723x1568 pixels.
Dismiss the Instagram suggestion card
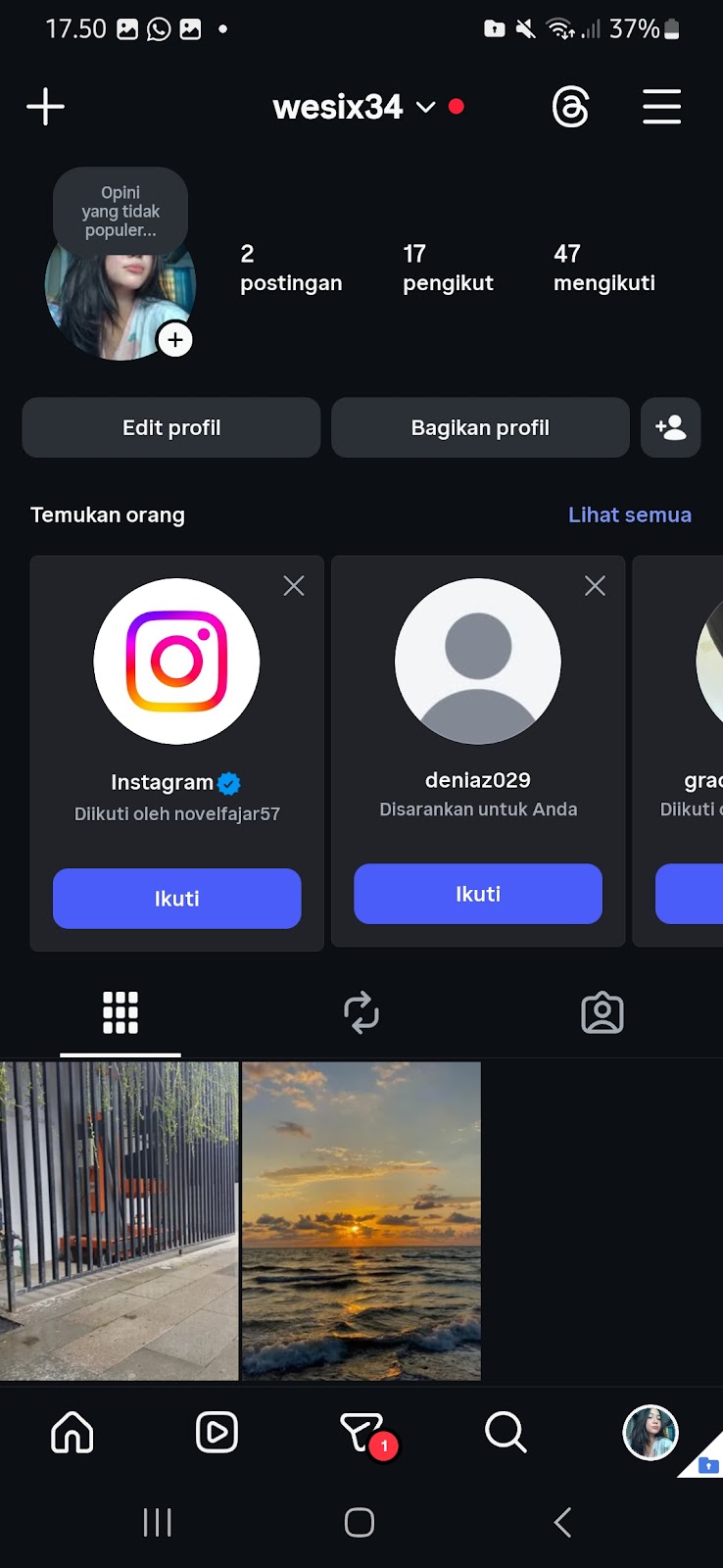pyautogui.click(x=294, y=586)
